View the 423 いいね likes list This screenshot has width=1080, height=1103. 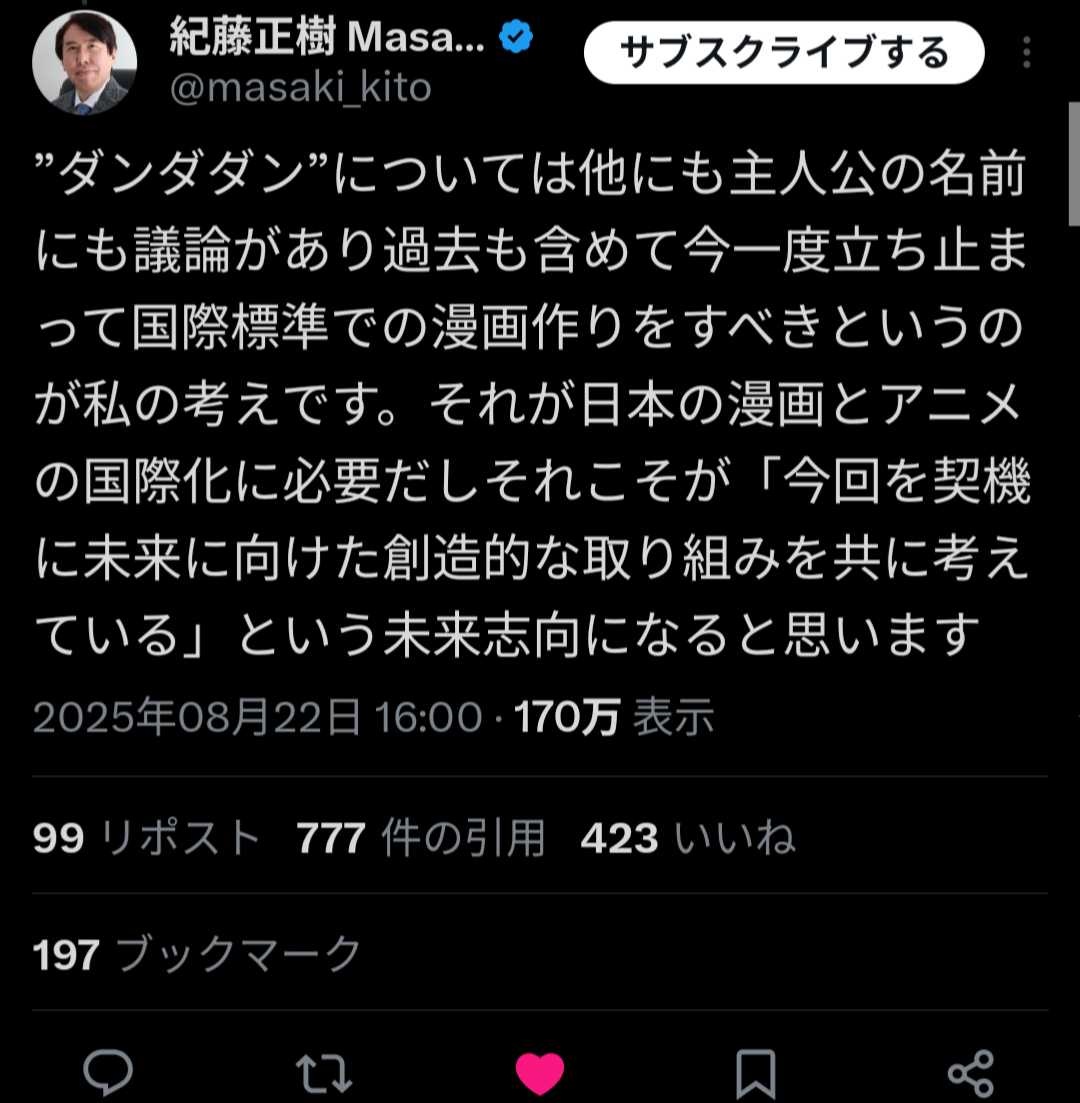click(x=687, y=838)
